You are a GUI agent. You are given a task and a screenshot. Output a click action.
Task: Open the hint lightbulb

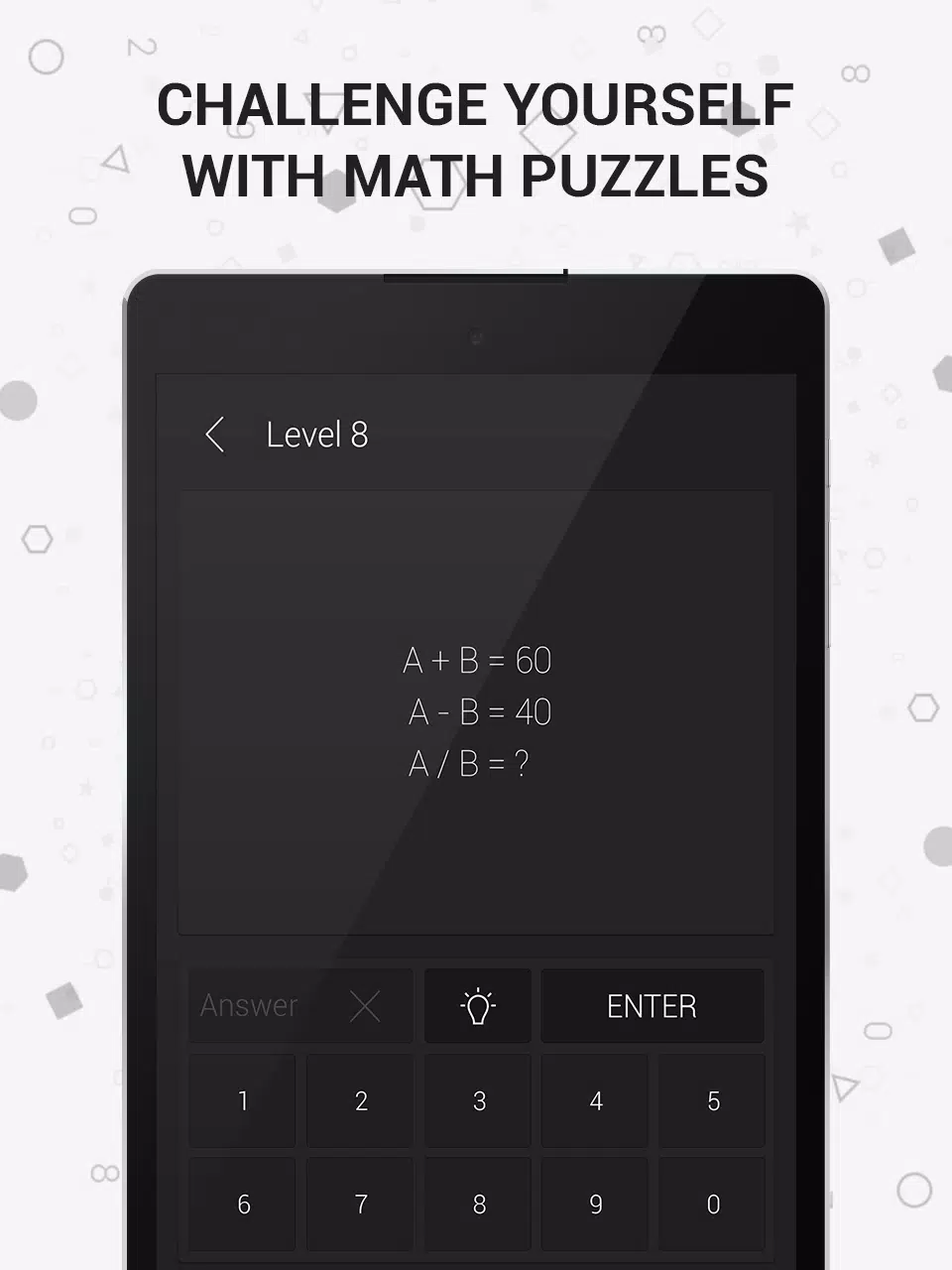click(478, 1006)
